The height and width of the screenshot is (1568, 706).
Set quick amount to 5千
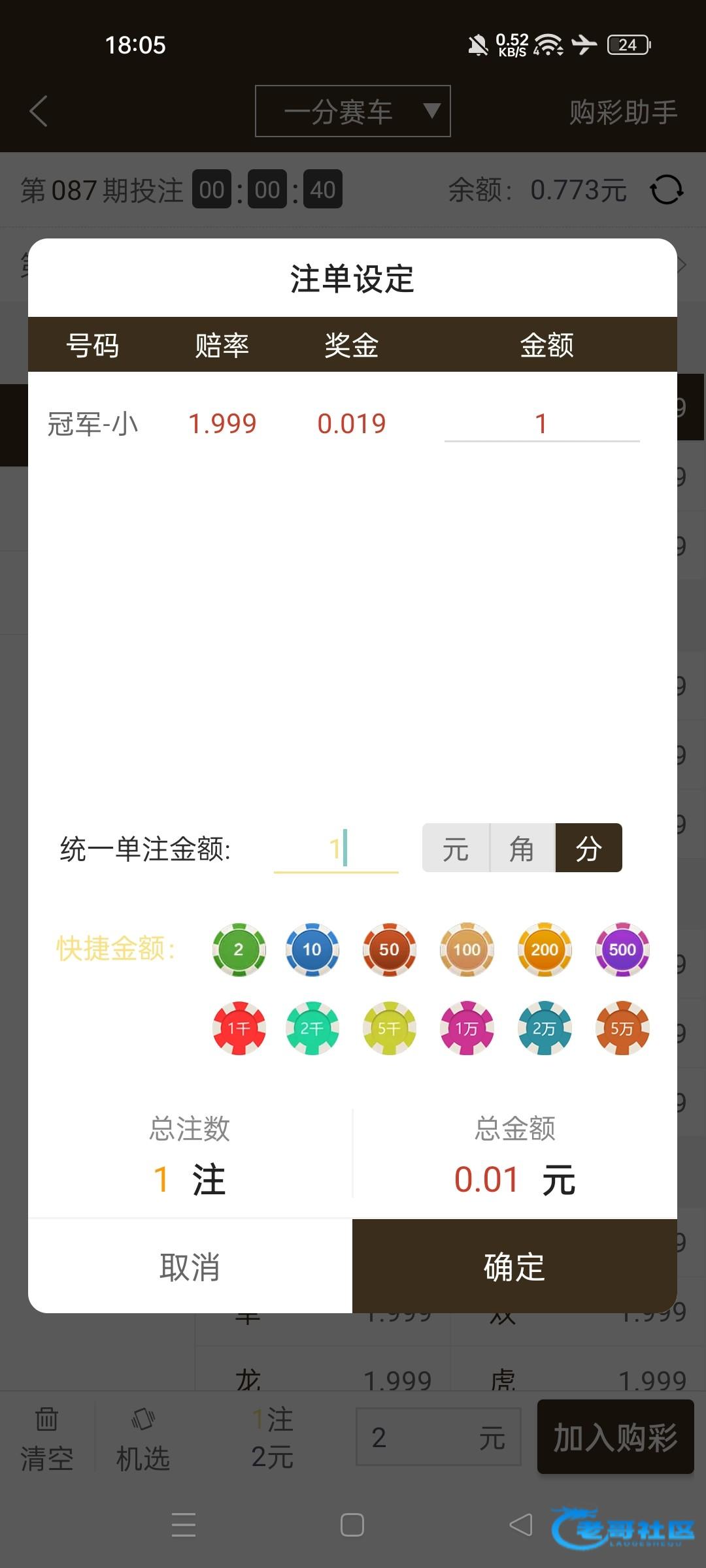click(x=390, y=1028)
